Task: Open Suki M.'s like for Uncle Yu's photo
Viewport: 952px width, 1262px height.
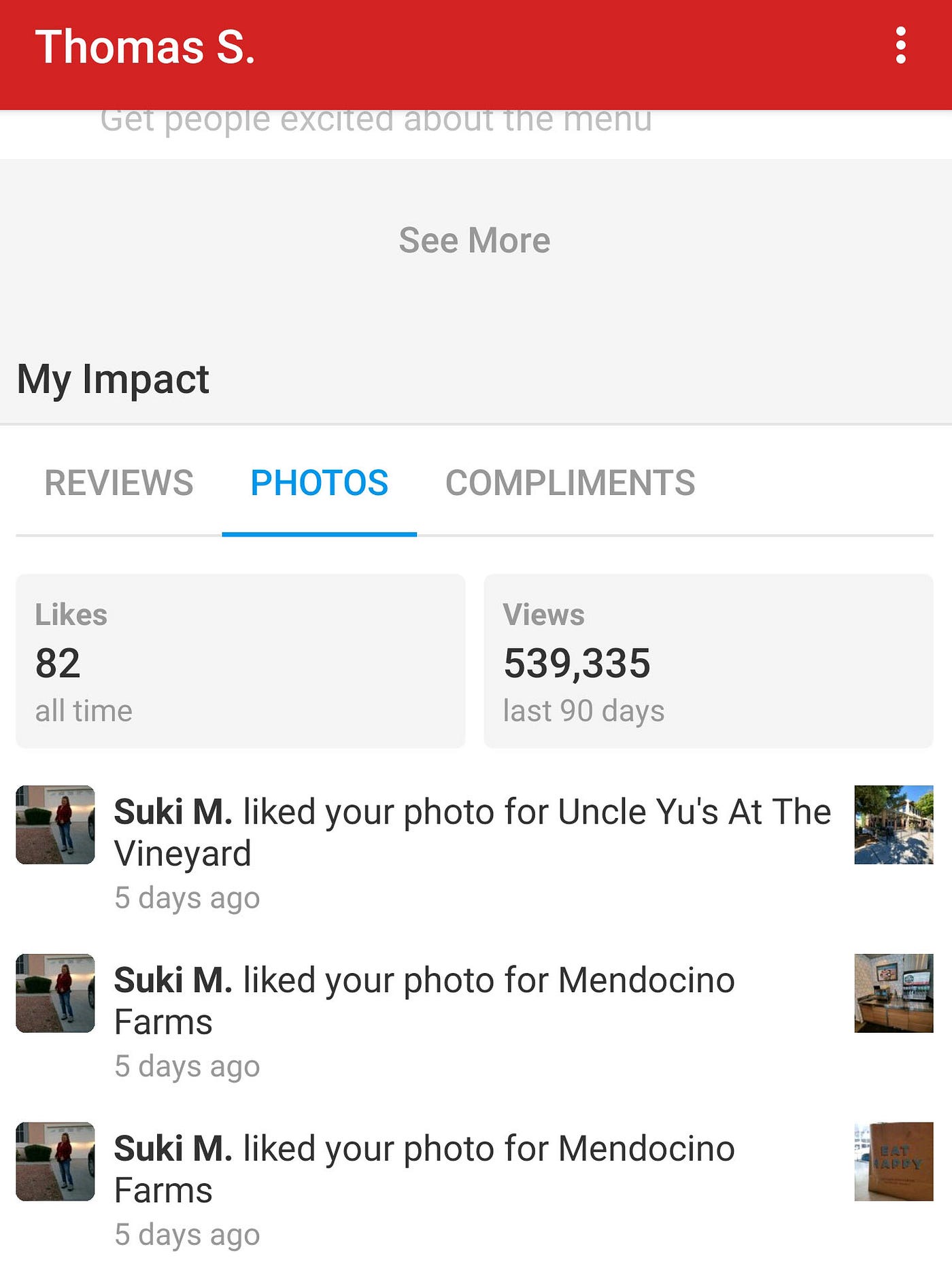Action: click(x=472, y=832)
